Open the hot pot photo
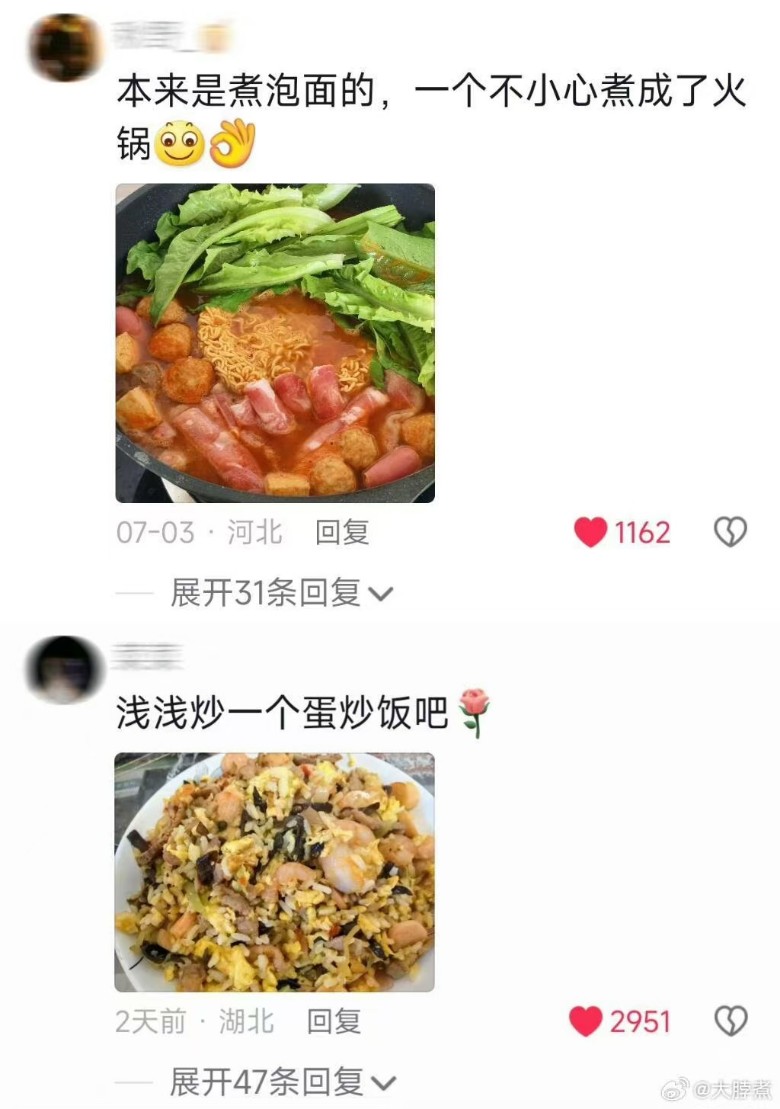The image size is (780, 1109). click(275, 343)
